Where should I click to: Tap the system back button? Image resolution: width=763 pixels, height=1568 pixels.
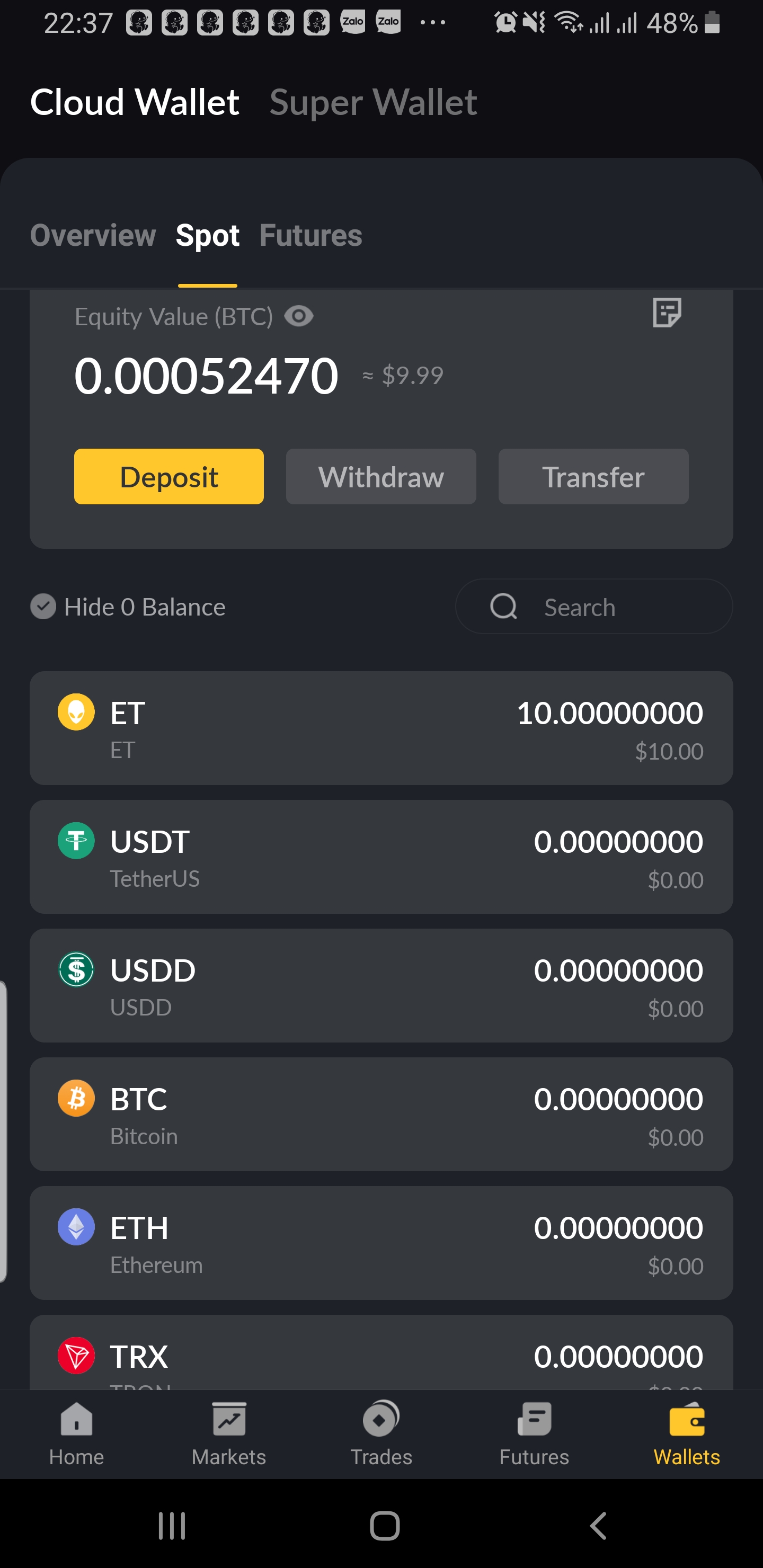point(598,1526)
